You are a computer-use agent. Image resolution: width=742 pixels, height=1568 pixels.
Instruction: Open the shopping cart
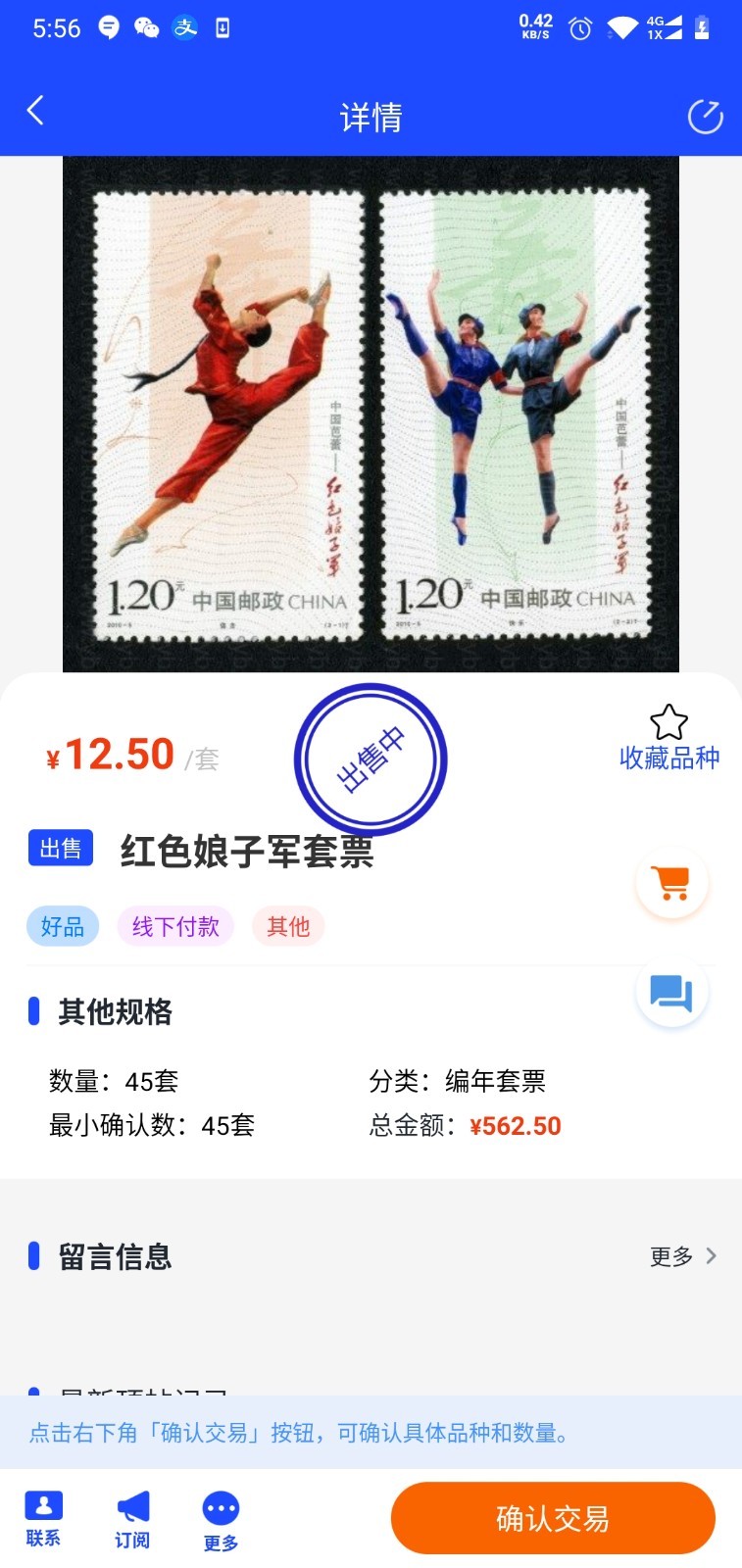[670, 883]
